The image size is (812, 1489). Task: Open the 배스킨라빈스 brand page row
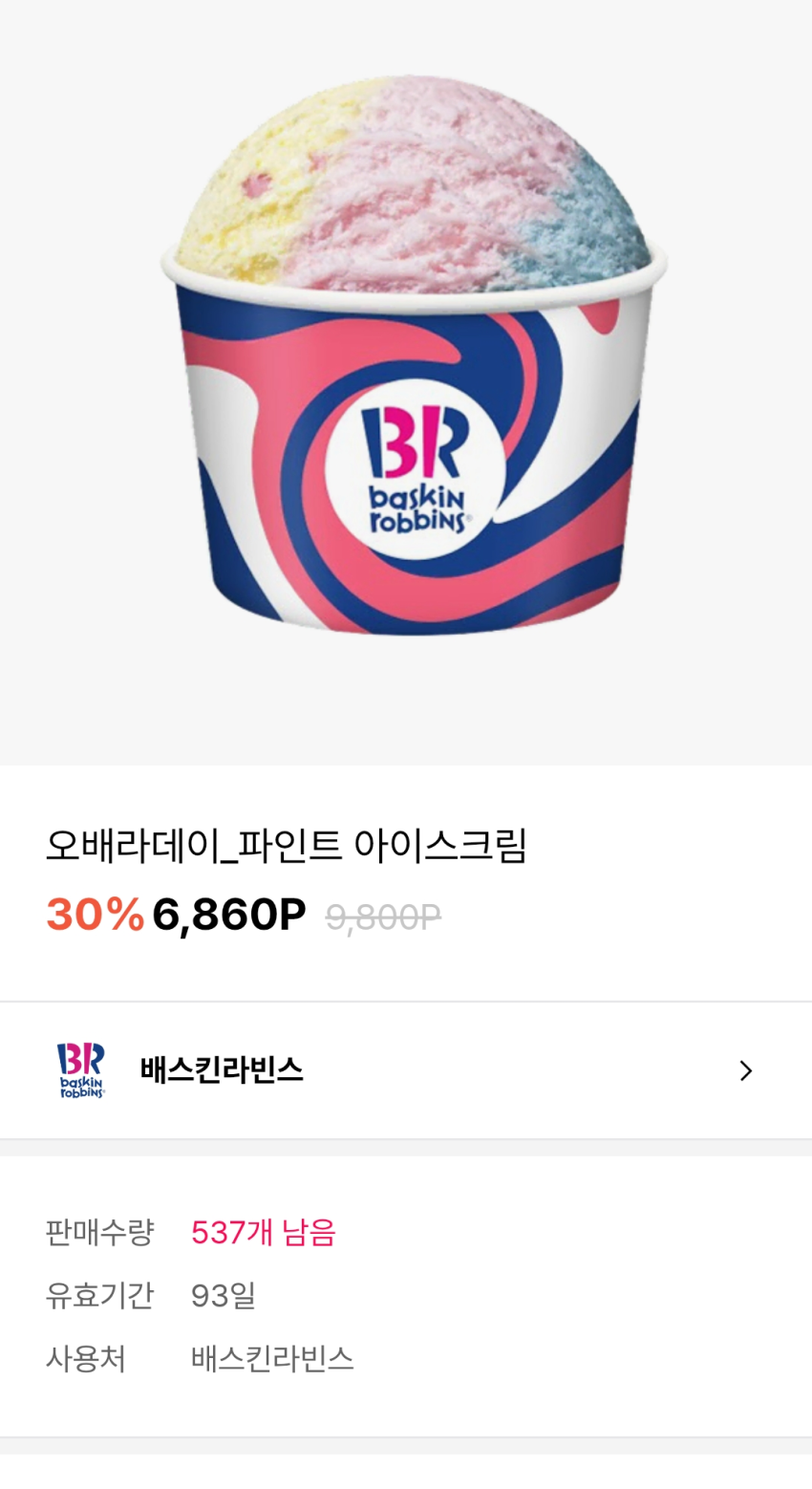pyautogui.click(x=405, y=1070)
